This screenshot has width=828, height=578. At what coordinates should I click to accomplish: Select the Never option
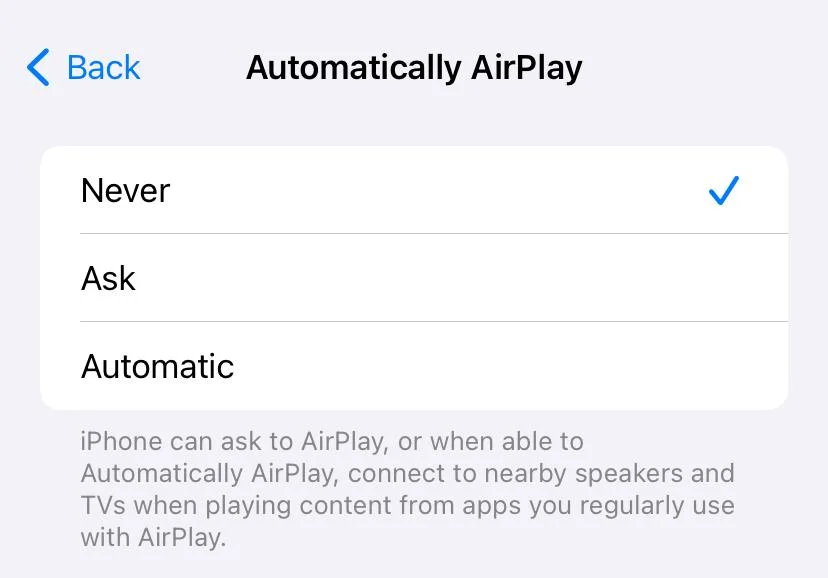pos(413,190)
